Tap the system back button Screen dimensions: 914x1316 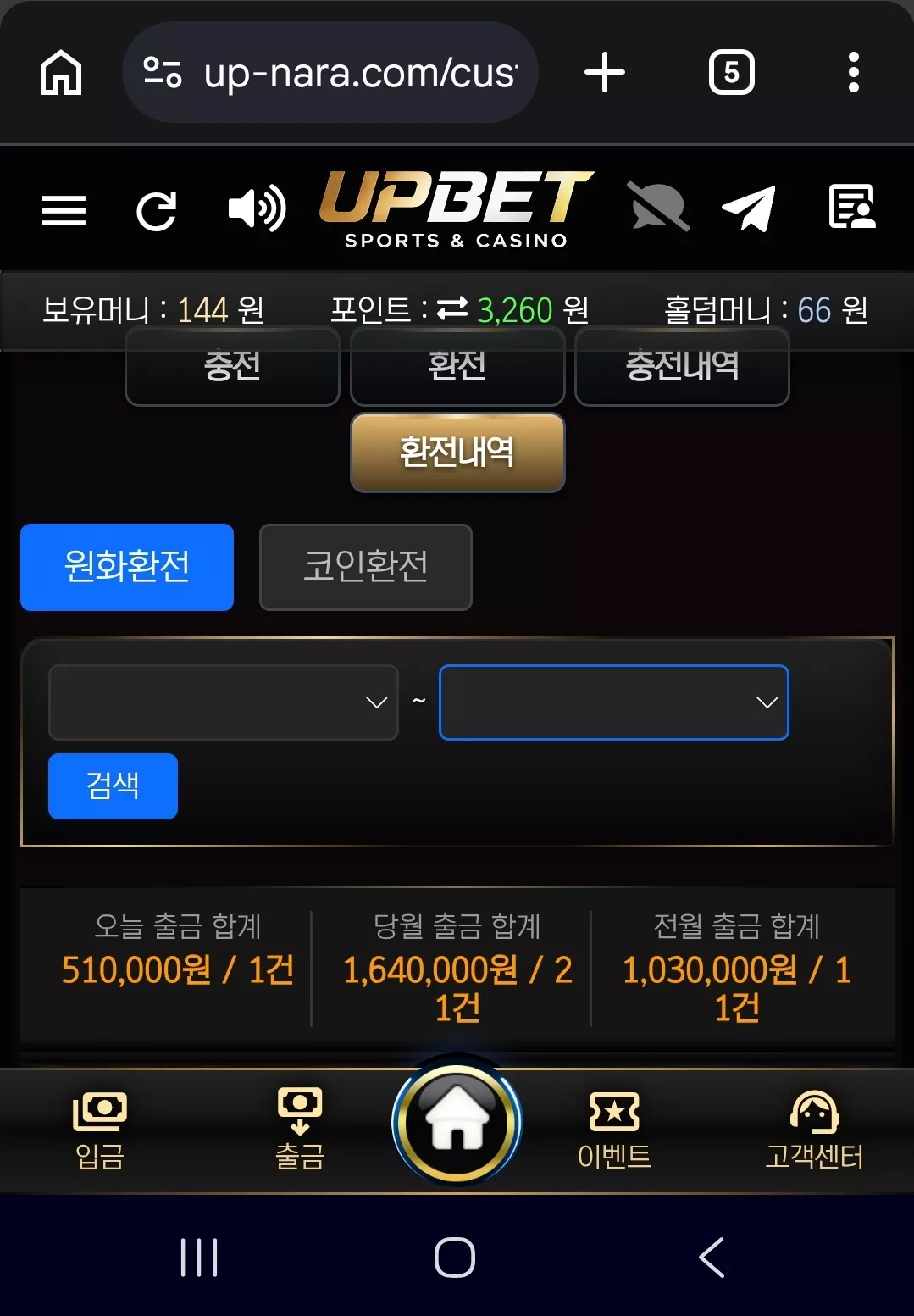712,1257
